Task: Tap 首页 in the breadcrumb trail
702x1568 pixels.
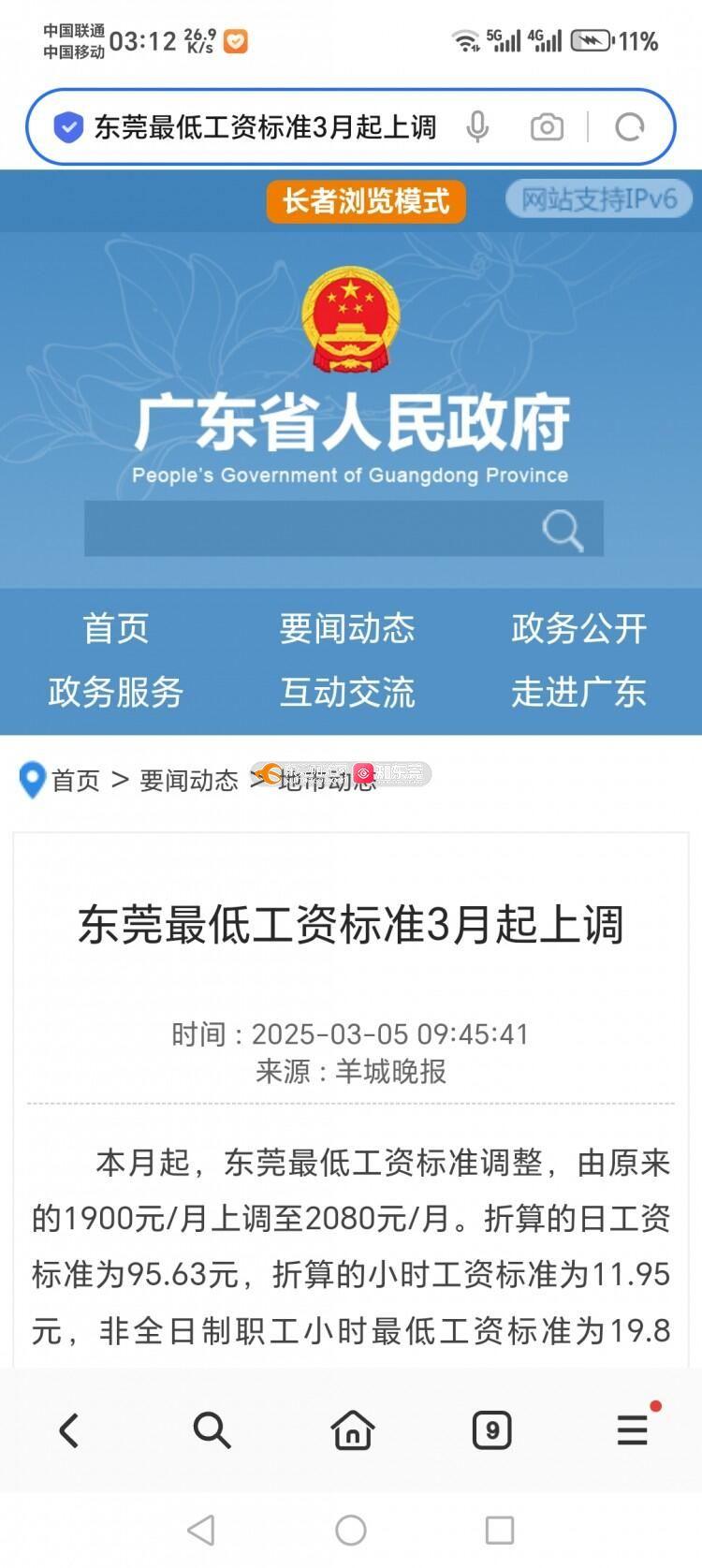Action: [76, 781]
